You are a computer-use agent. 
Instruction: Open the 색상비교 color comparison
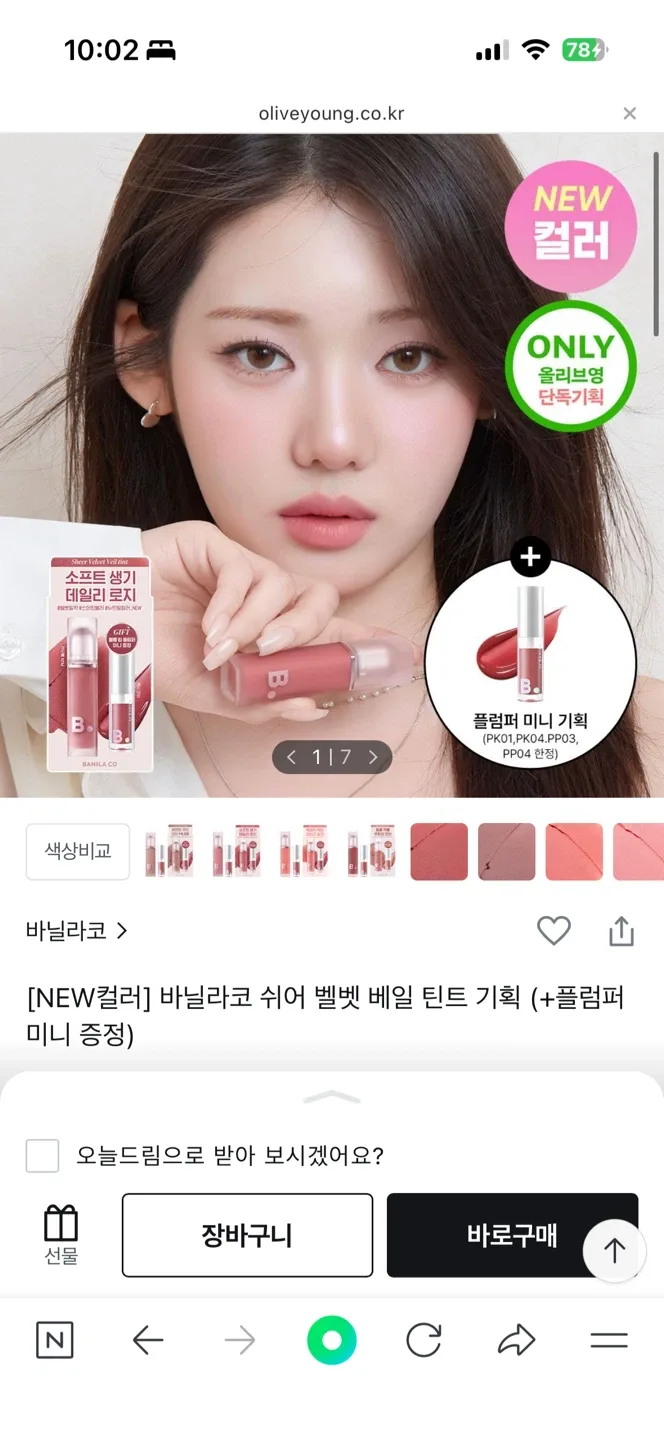coord(78,851)
